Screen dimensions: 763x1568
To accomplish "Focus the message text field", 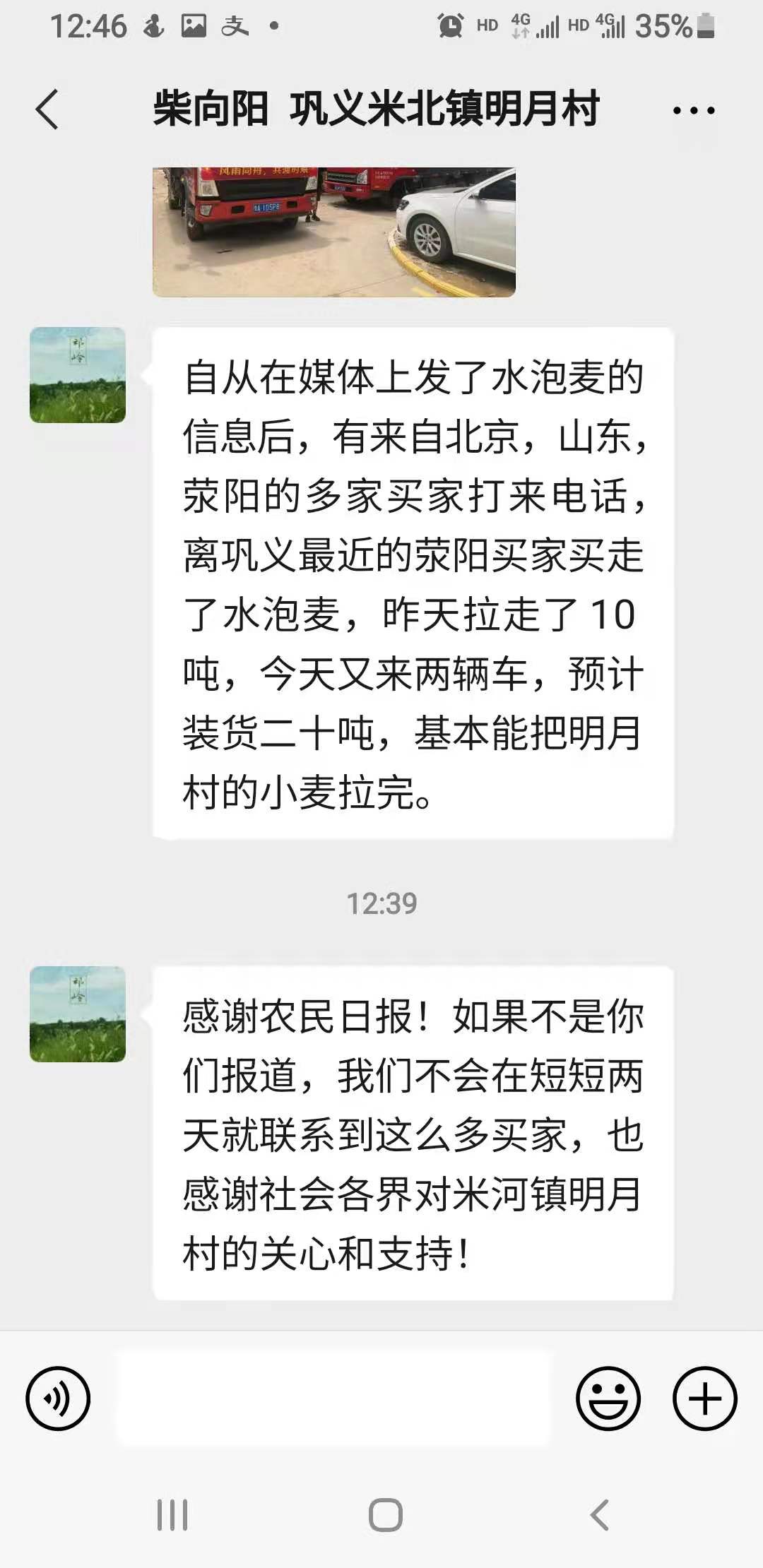I will (332, 1398).
